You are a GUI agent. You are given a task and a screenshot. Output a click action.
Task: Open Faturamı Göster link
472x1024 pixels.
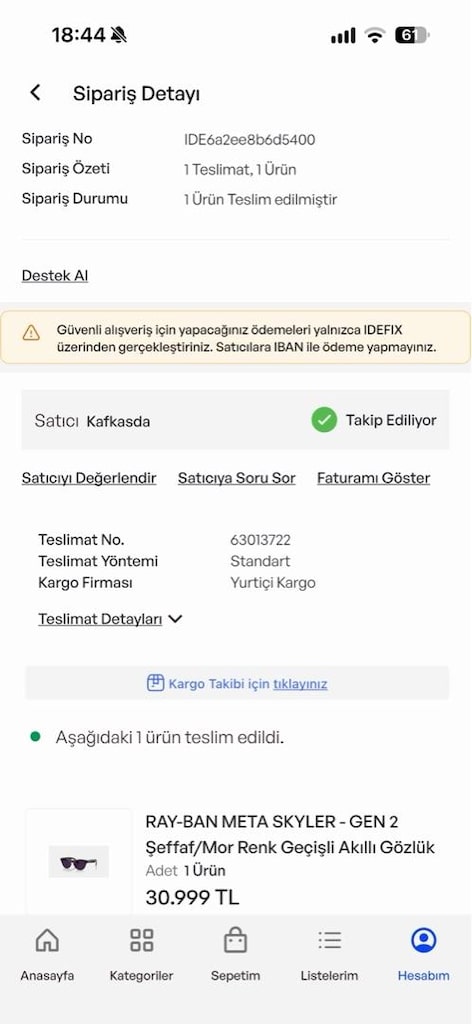(373, 478)
